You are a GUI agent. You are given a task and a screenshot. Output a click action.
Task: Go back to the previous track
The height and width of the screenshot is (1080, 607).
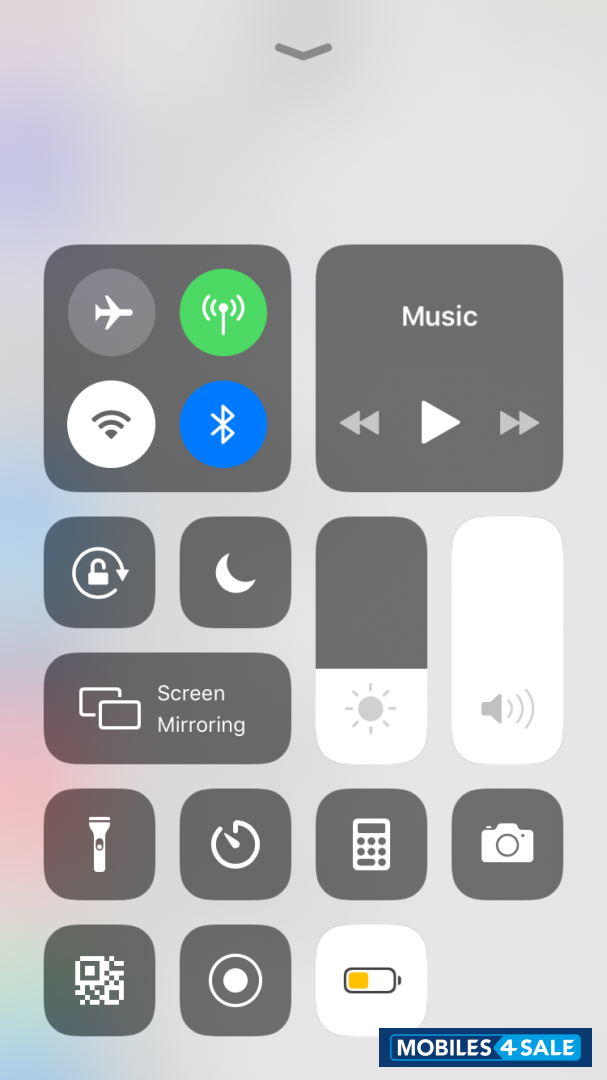(x=359, y=423)
